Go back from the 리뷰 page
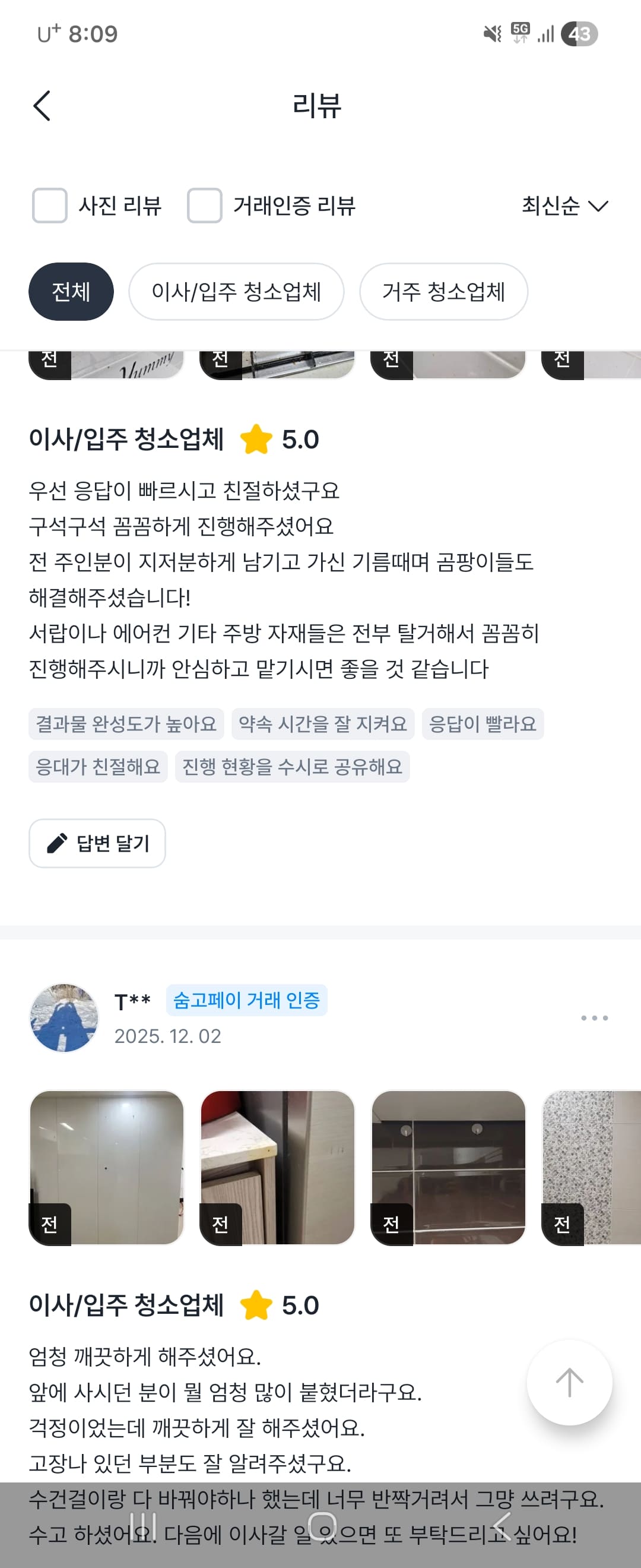Viewport: 641px width, 1568px height. (x=42, y=106)
